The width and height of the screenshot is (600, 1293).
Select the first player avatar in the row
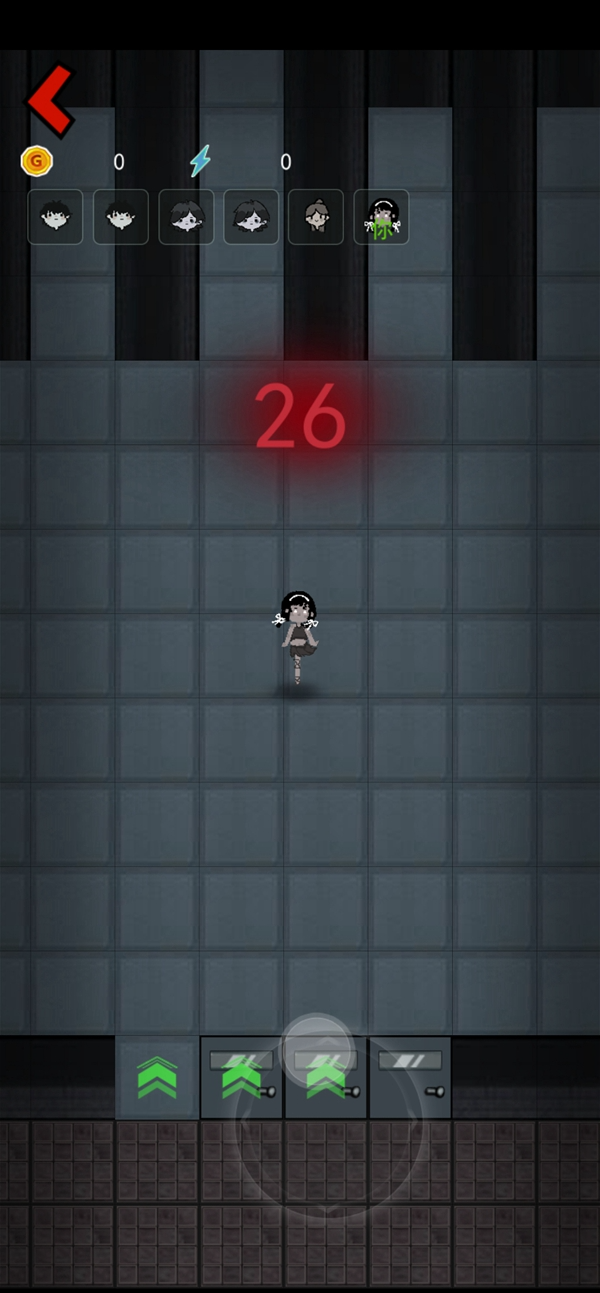(55, 217)
